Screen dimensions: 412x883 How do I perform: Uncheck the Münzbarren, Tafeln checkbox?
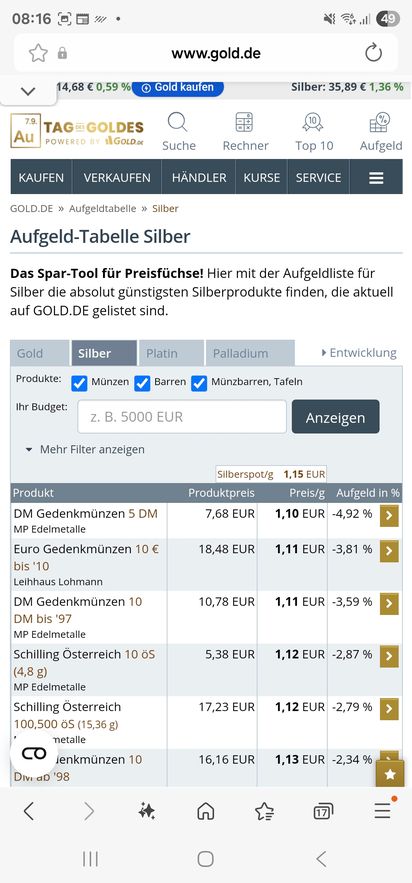pos(199,383)
